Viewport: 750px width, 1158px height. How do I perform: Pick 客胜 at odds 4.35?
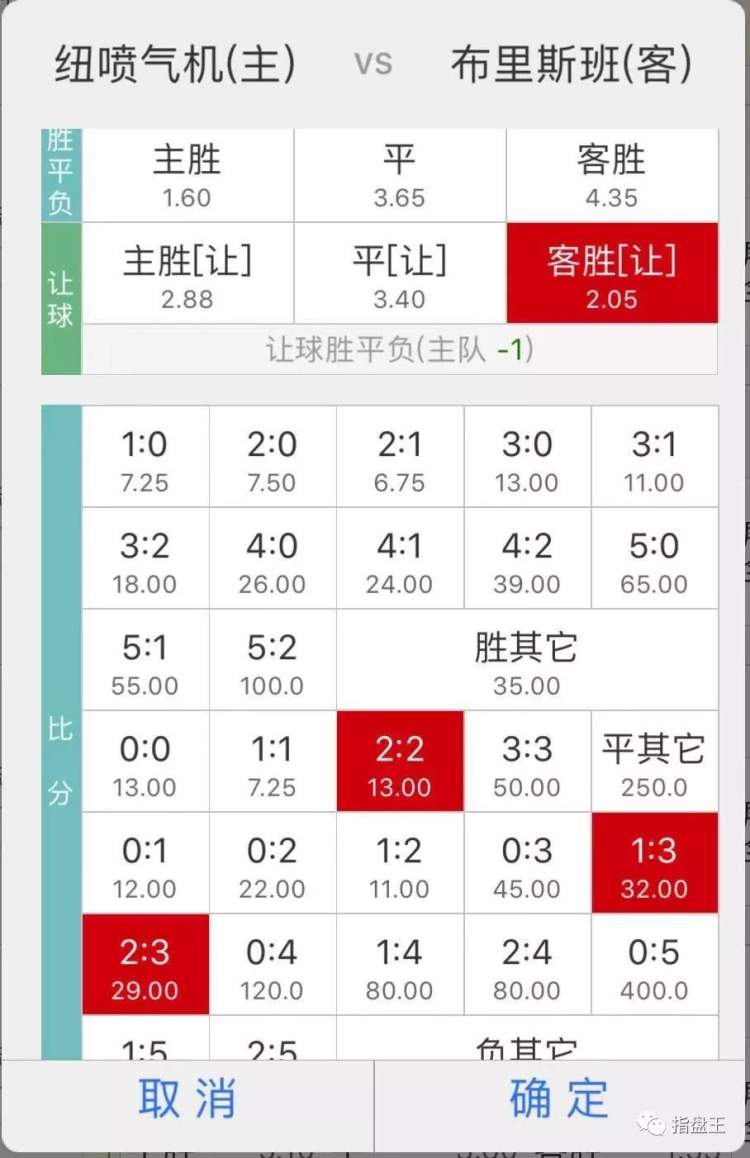point(611,175)
